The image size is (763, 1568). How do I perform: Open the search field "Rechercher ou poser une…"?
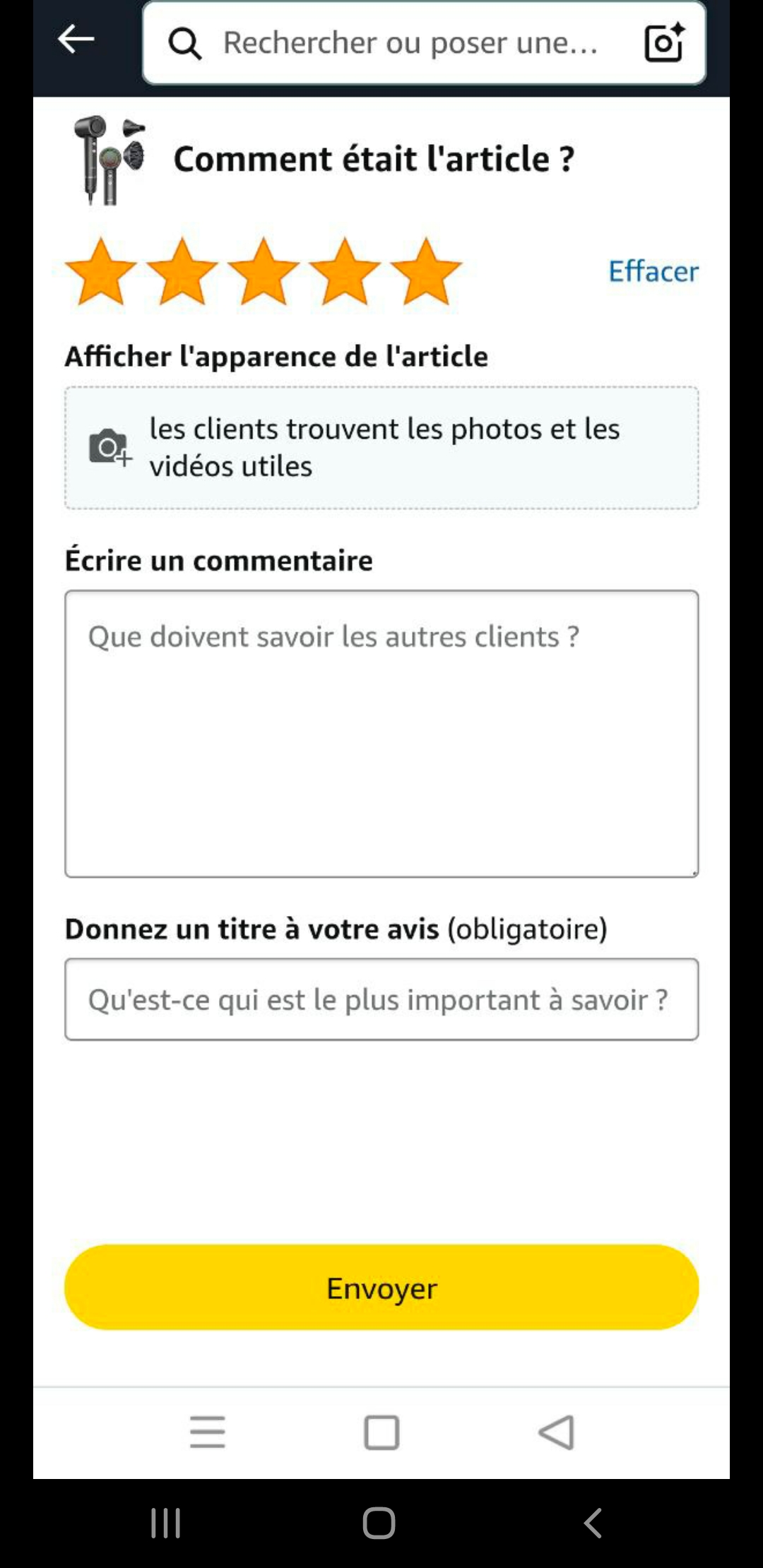[x=410, y=43]
